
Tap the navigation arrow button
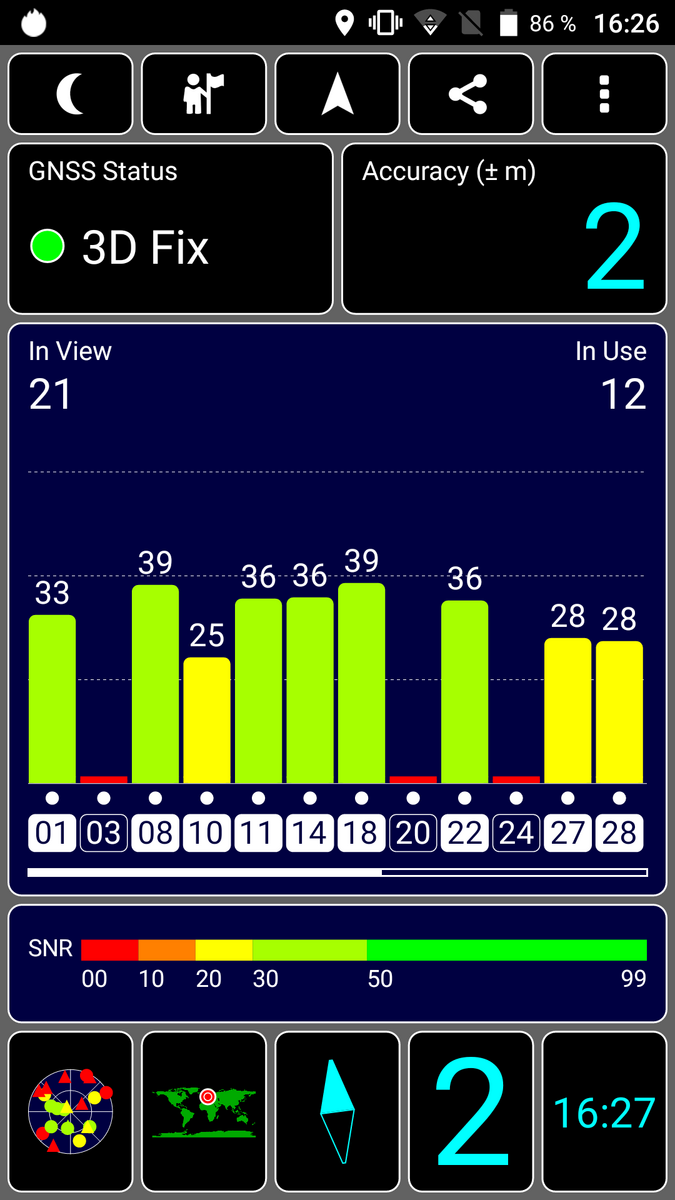pyautogui.click(x=337, y=94)
